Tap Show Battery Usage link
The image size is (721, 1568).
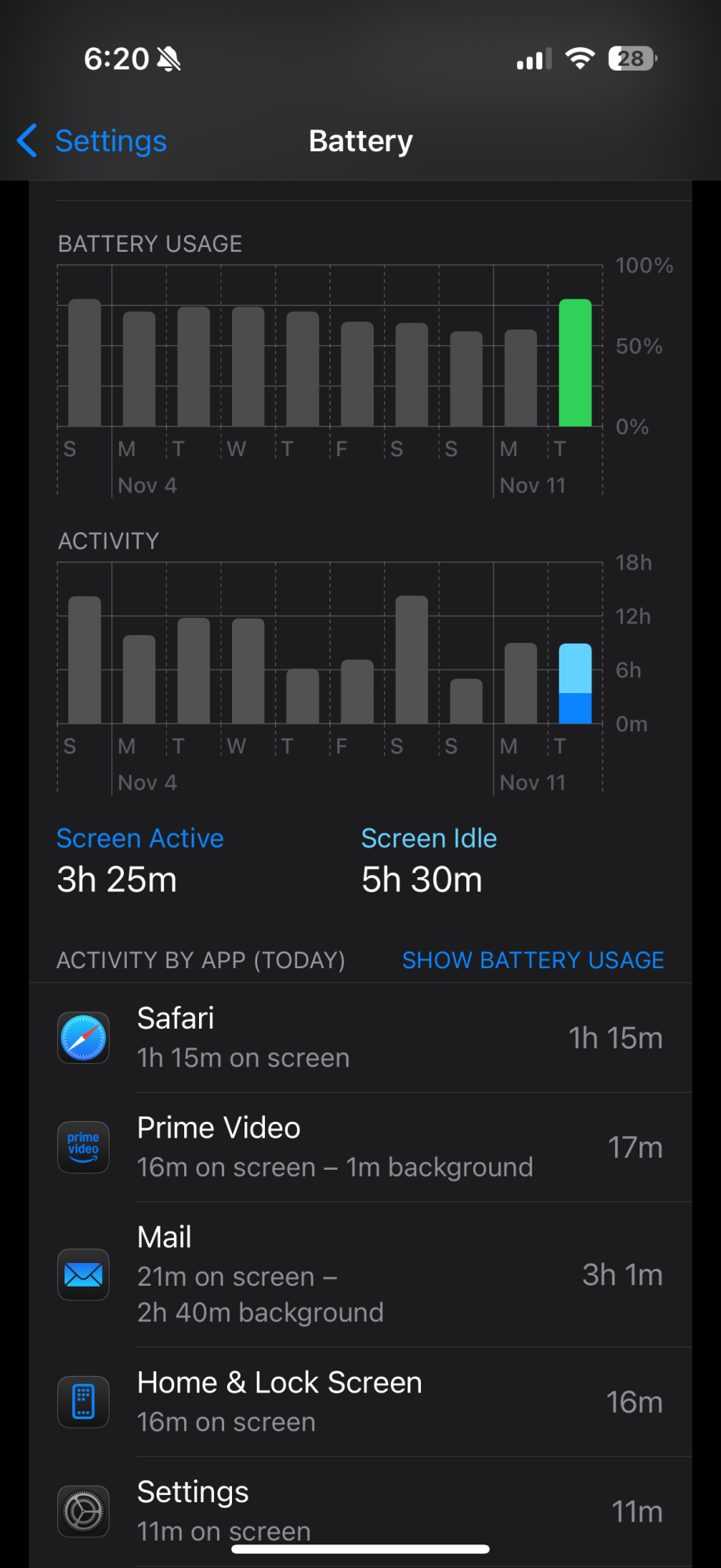point(533,960)
